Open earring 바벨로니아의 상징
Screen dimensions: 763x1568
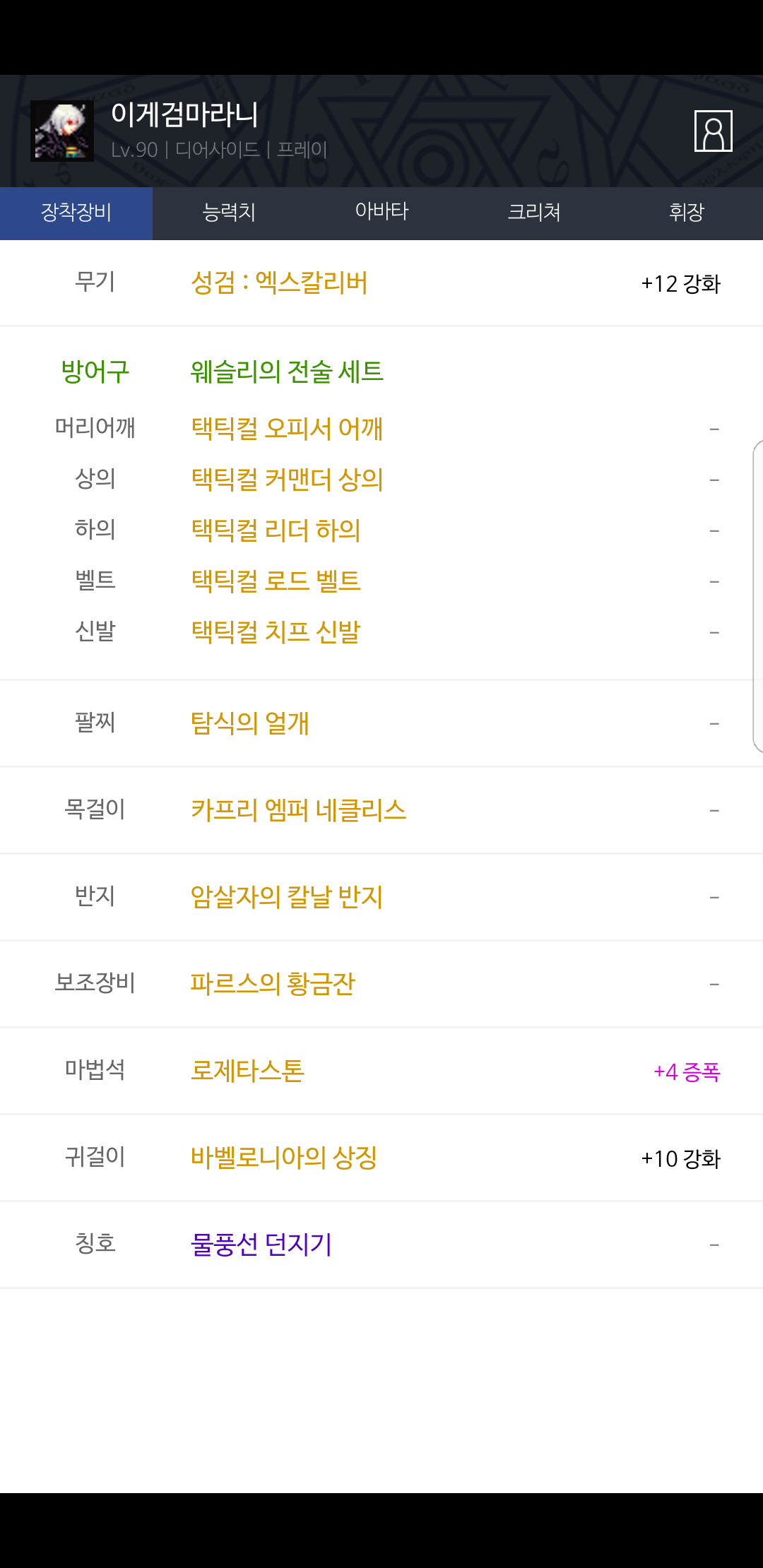[284, 1158]
